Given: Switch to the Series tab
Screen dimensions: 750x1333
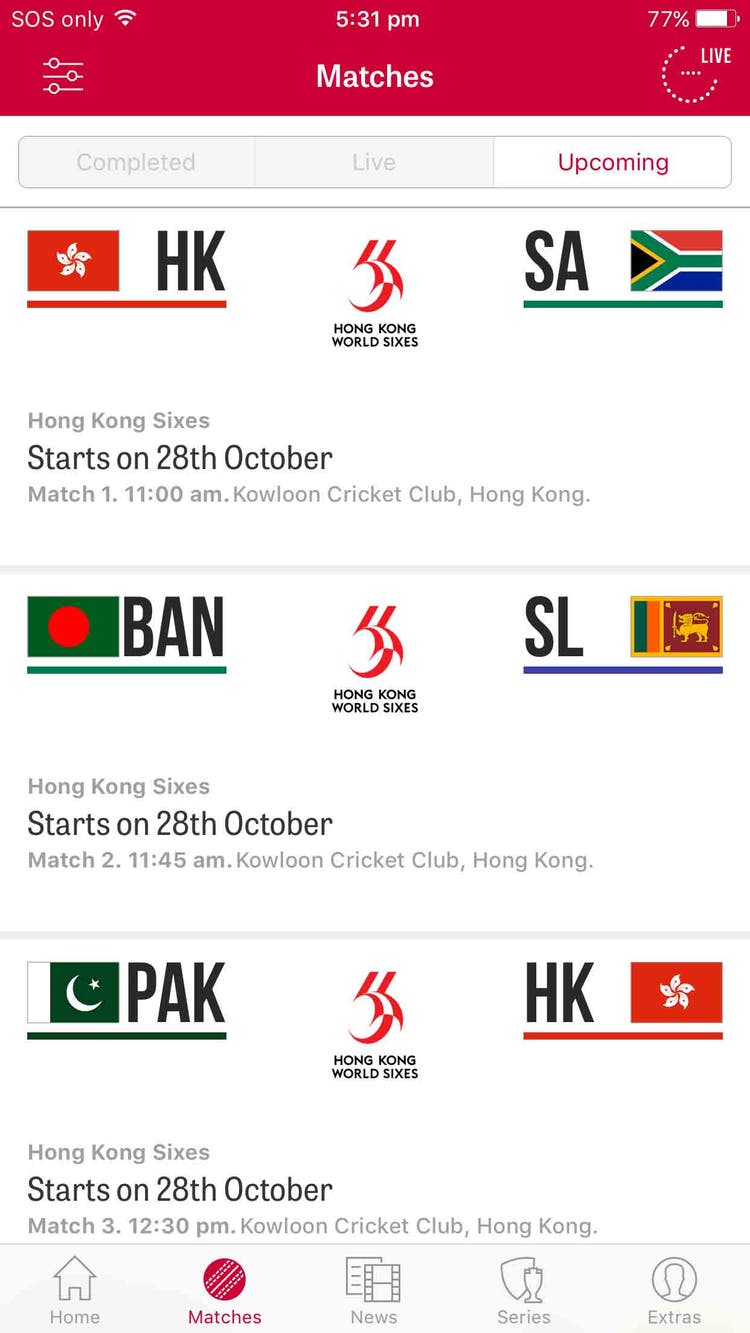Looking at the screenshot, I should 524,1290.
